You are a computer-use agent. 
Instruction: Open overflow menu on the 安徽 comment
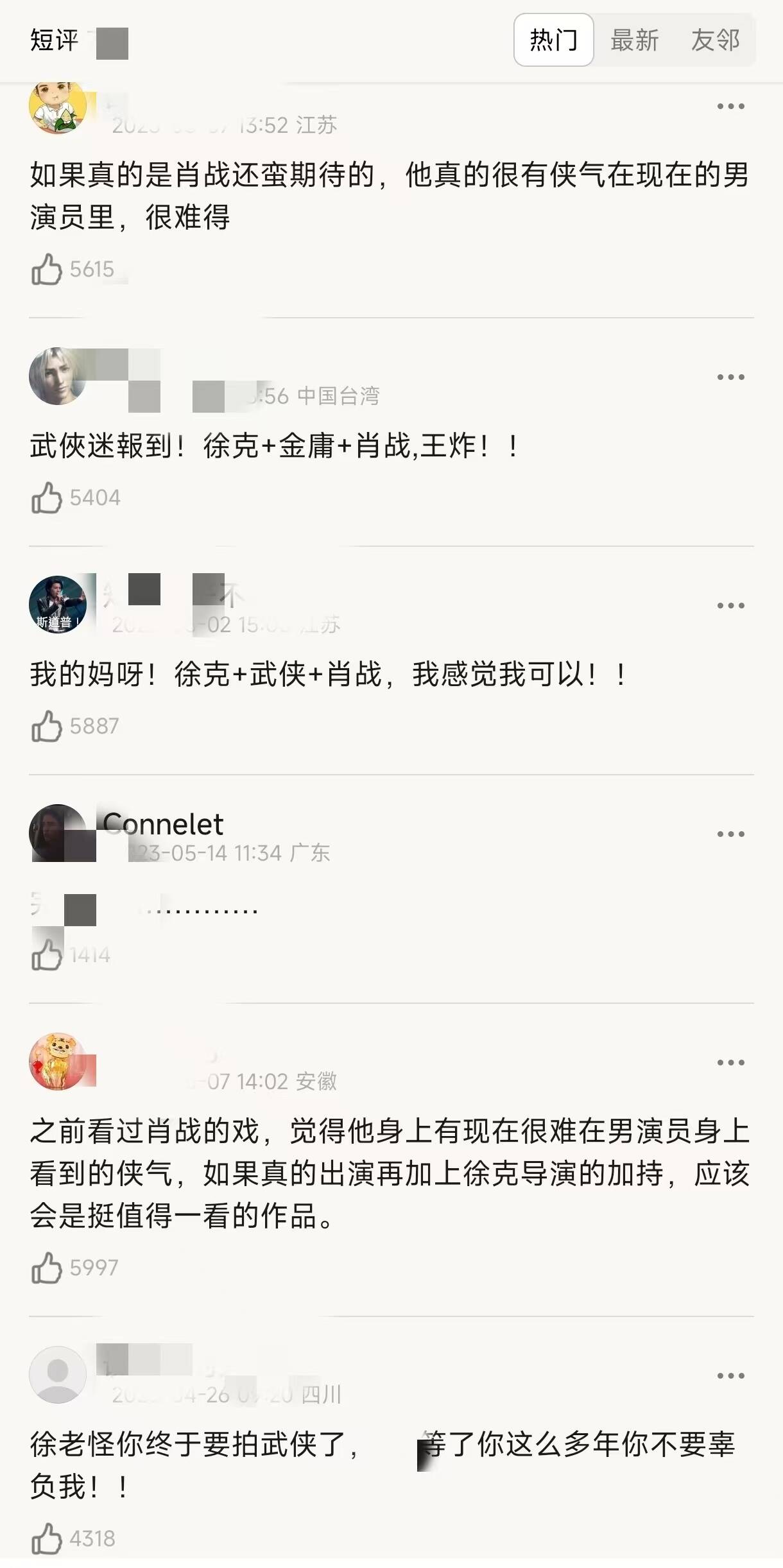point(730,1063)
